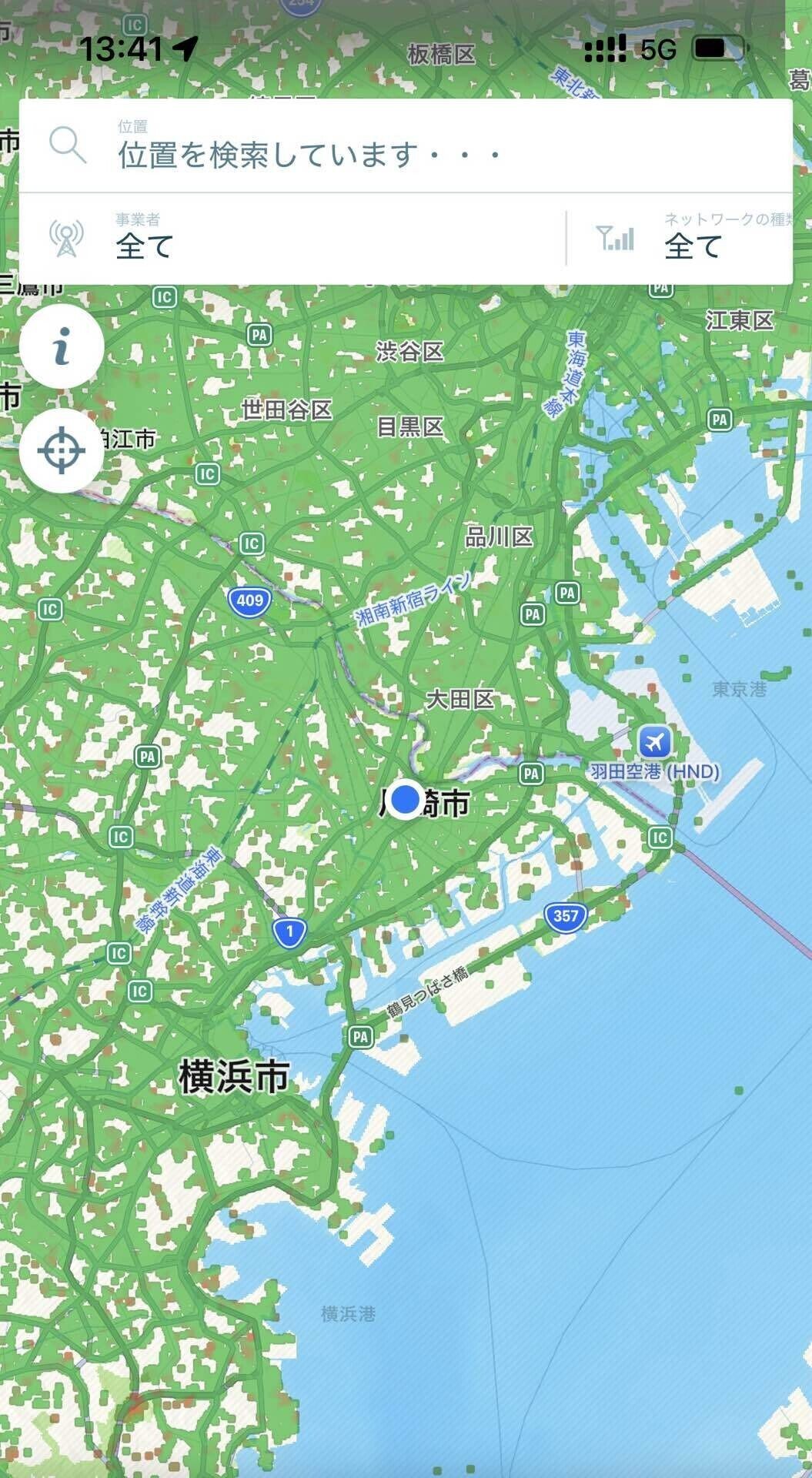This screenshot has height=1478, width=812.
Task: Click the signal strength icon near ネットワークの種類
Action: click(x=615, y=239)
